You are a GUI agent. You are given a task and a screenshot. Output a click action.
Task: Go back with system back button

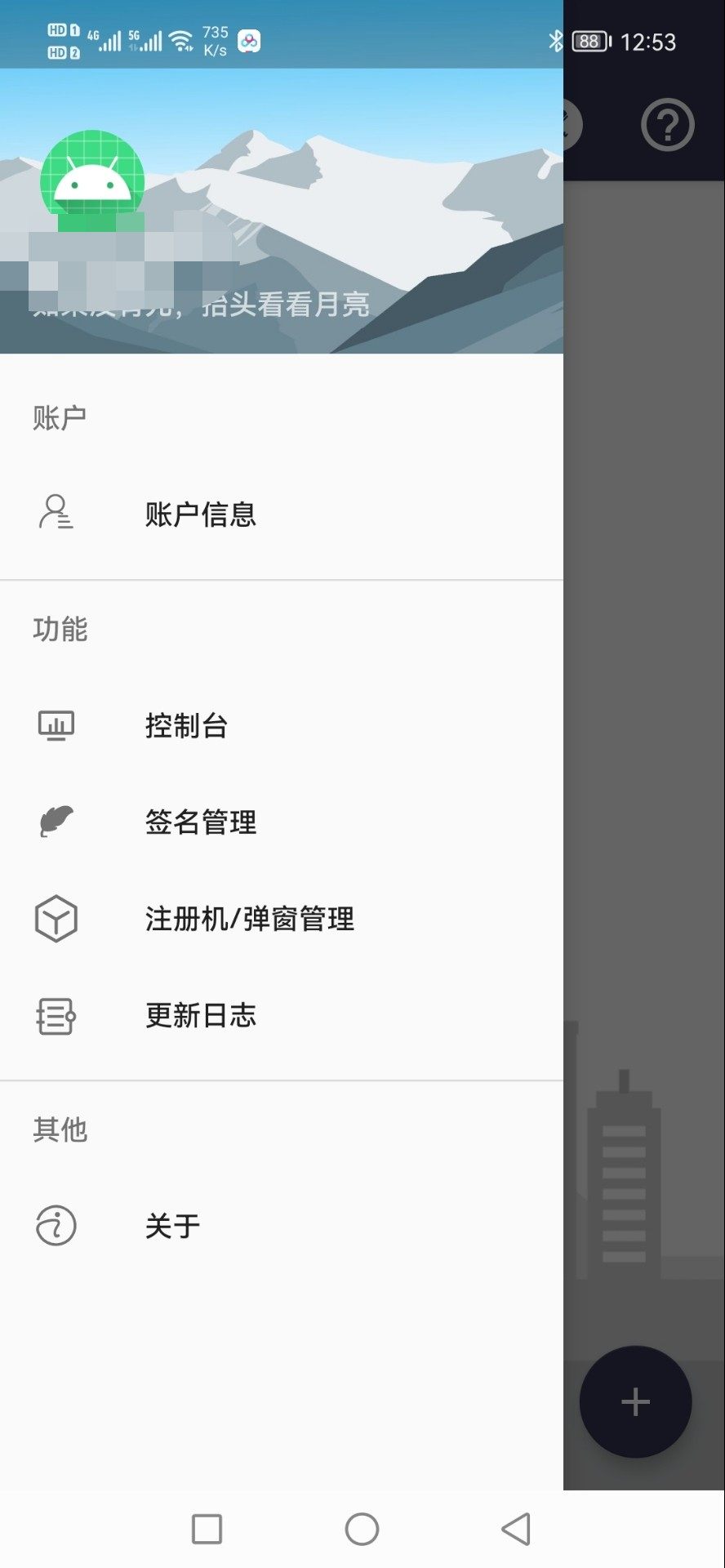coord(516,1529)
